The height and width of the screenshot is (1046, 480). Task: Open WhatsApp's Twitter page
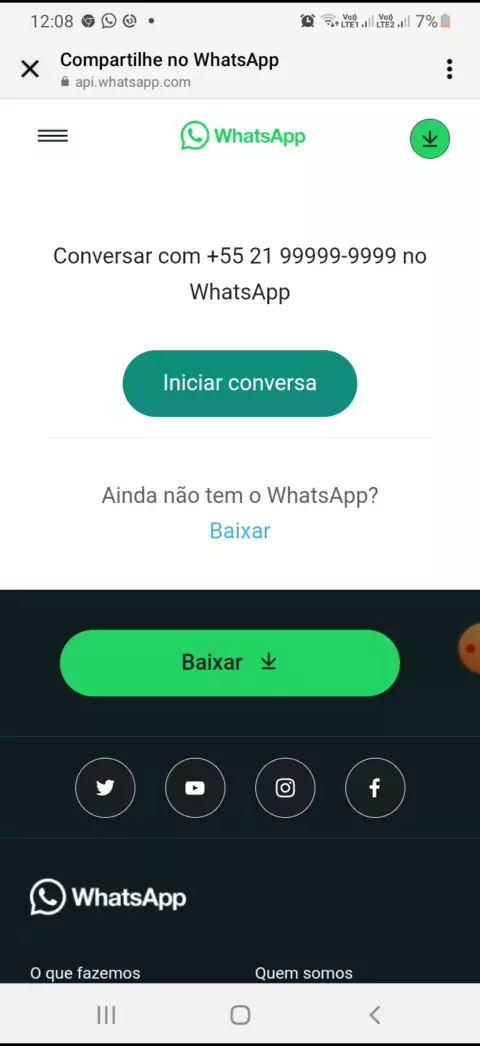(105, 788)
